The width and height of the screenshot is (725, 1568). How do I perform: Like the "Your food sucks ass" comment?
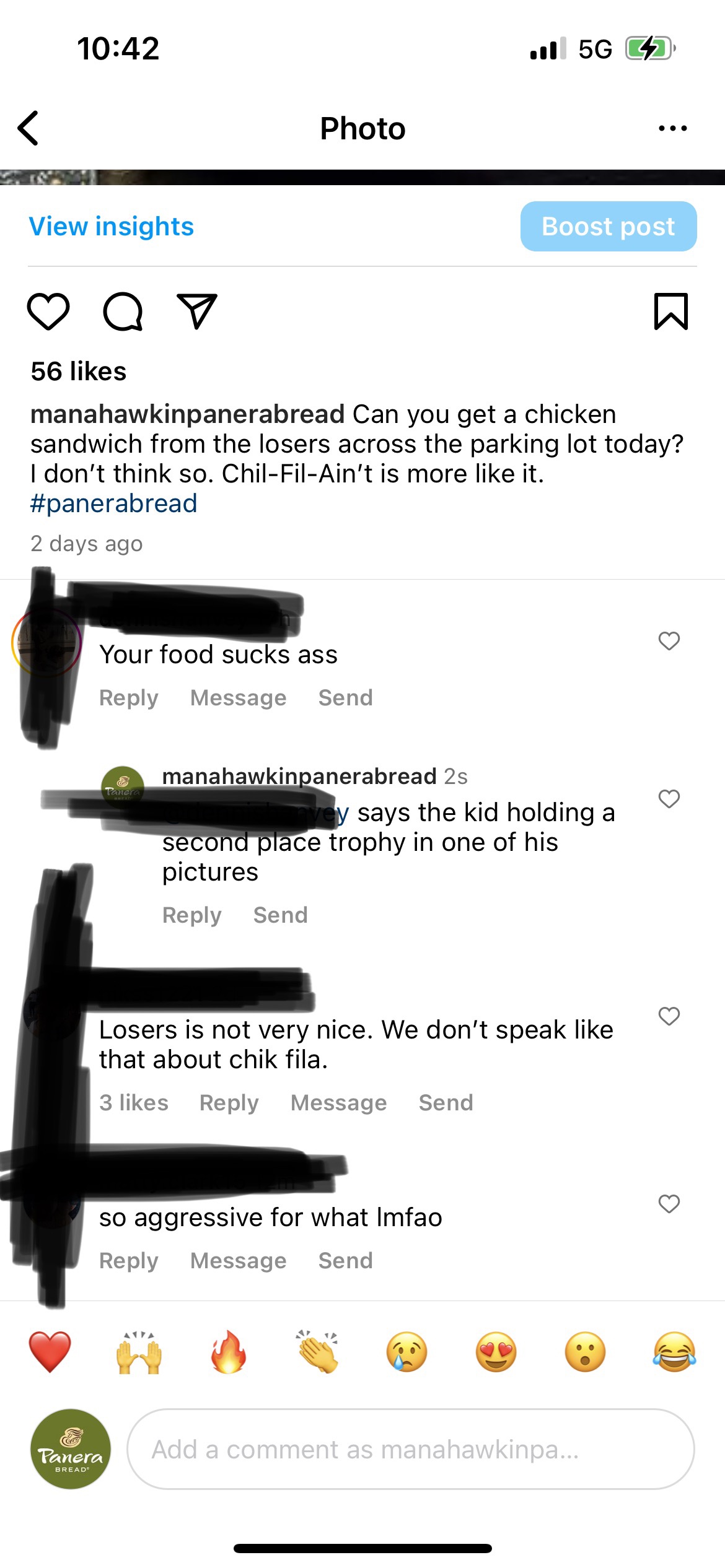tap(669, 641)
